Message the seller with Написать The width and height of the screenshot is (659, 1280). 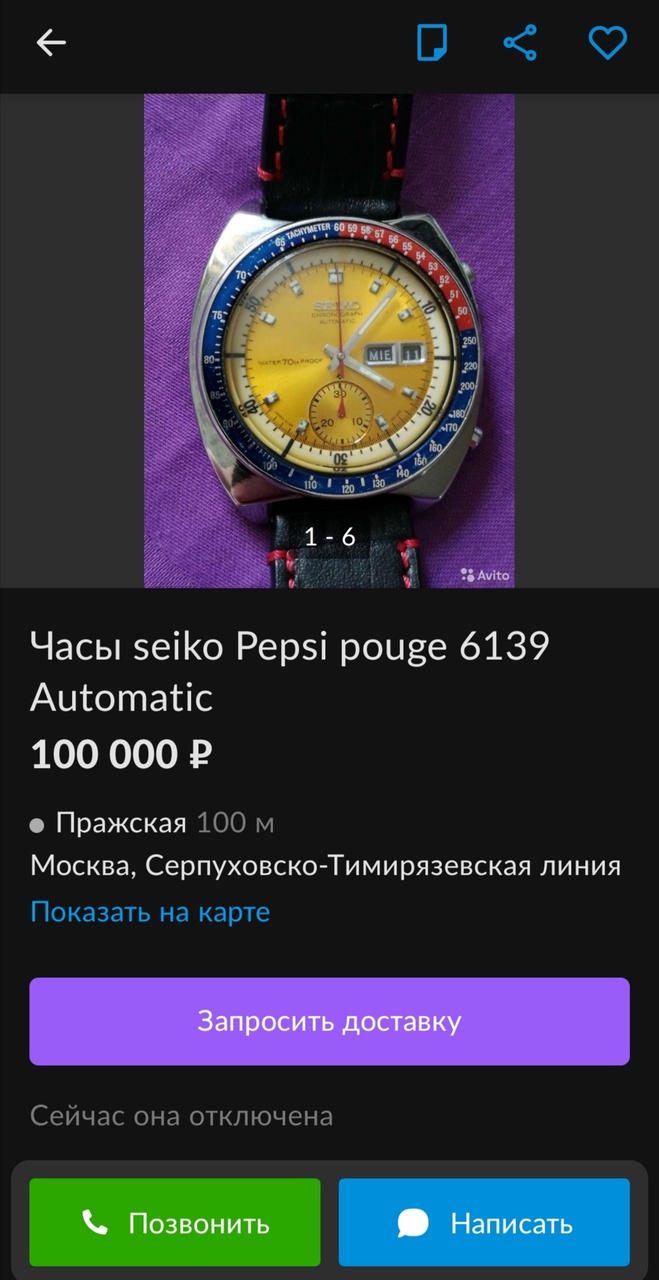484,1222
